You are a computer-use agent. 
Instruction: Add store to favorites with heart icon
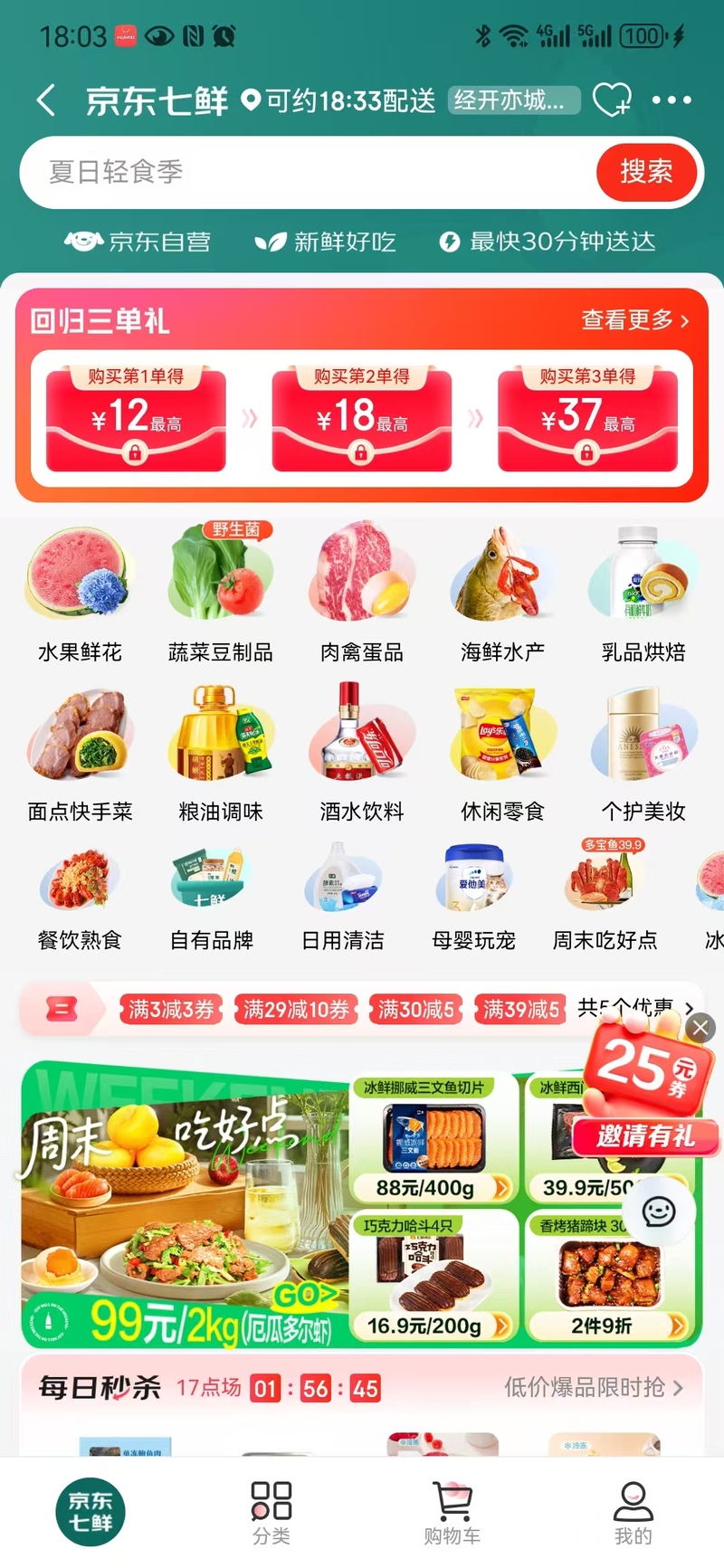point(611,100)
